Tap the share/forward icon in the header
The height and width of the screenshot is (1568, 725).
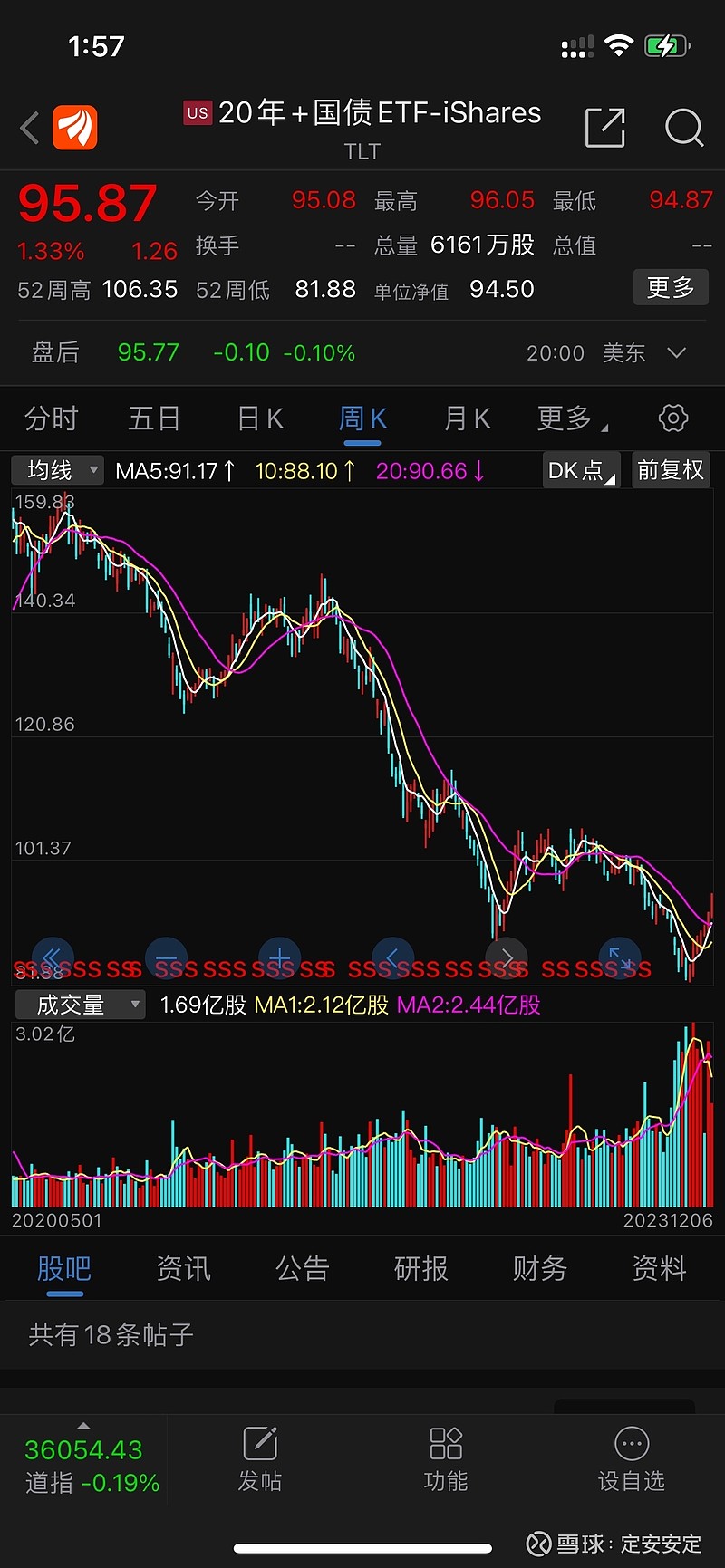click(605, 128)
